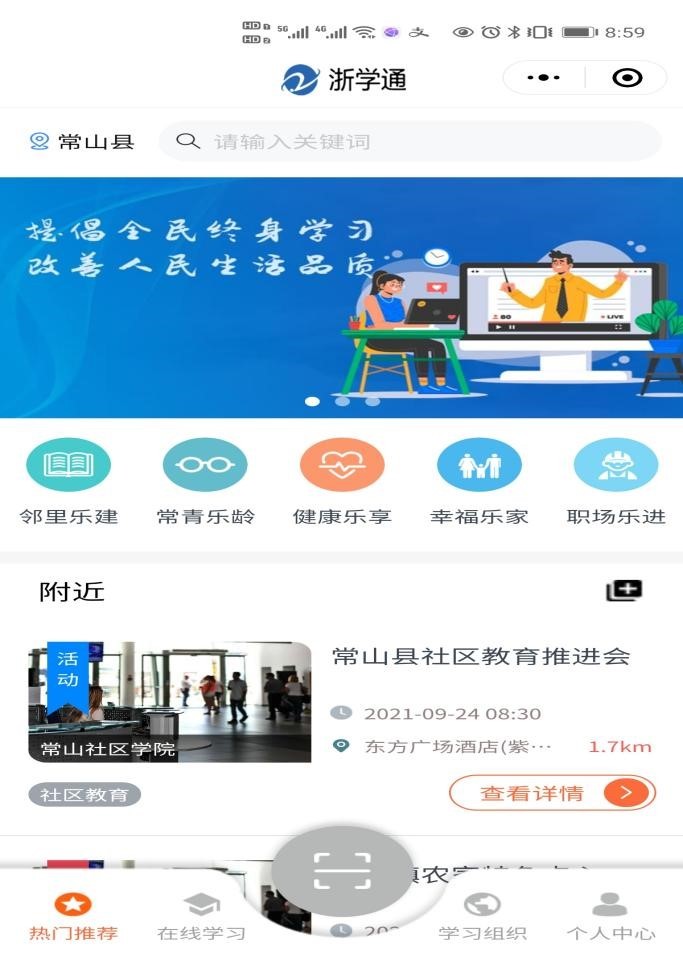Switch to the 热门推荐 tab
The image size is (683, 961).
click(73, 917)
